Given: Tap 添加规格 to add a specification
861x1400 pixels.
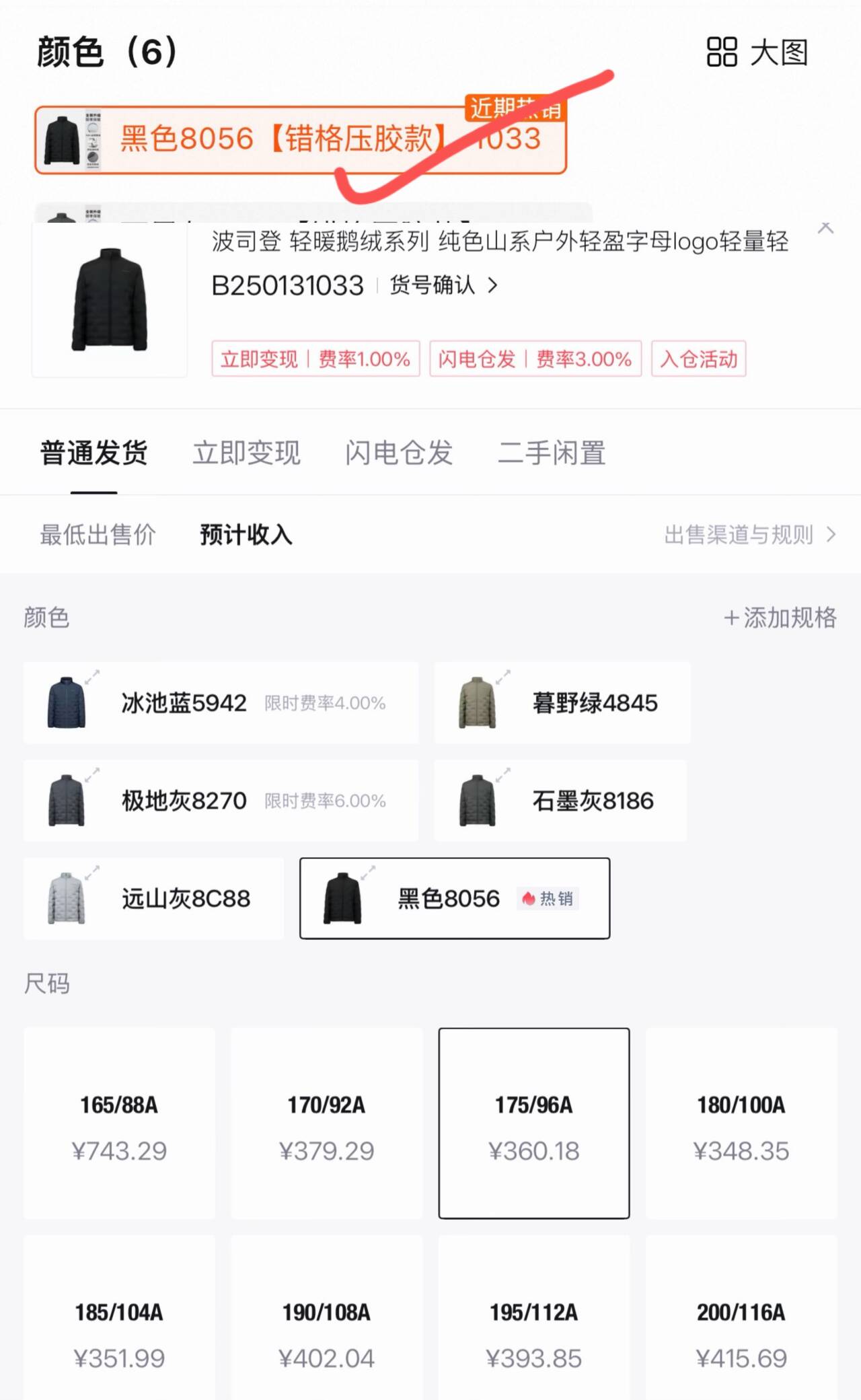Looking at the screenshot, I should [780, 617].
